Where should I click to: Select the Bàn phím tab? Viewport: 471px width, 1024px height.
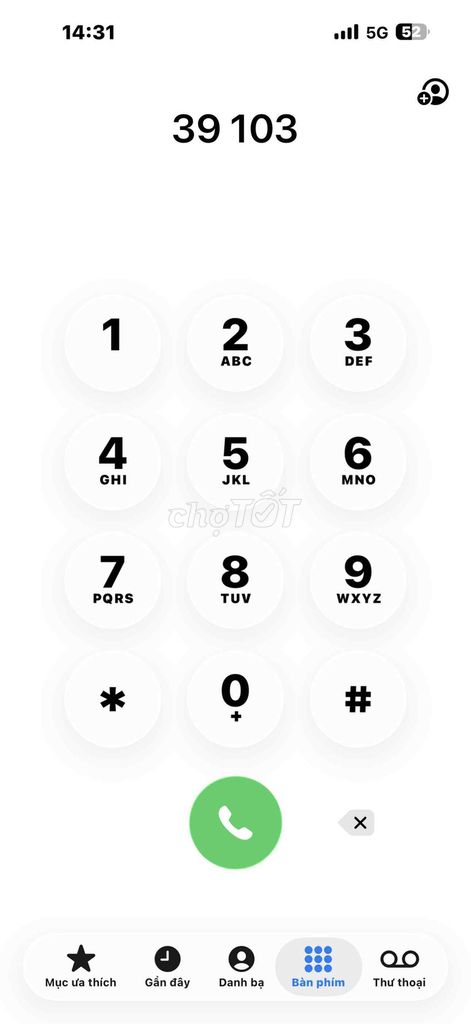tap(318, 967)
